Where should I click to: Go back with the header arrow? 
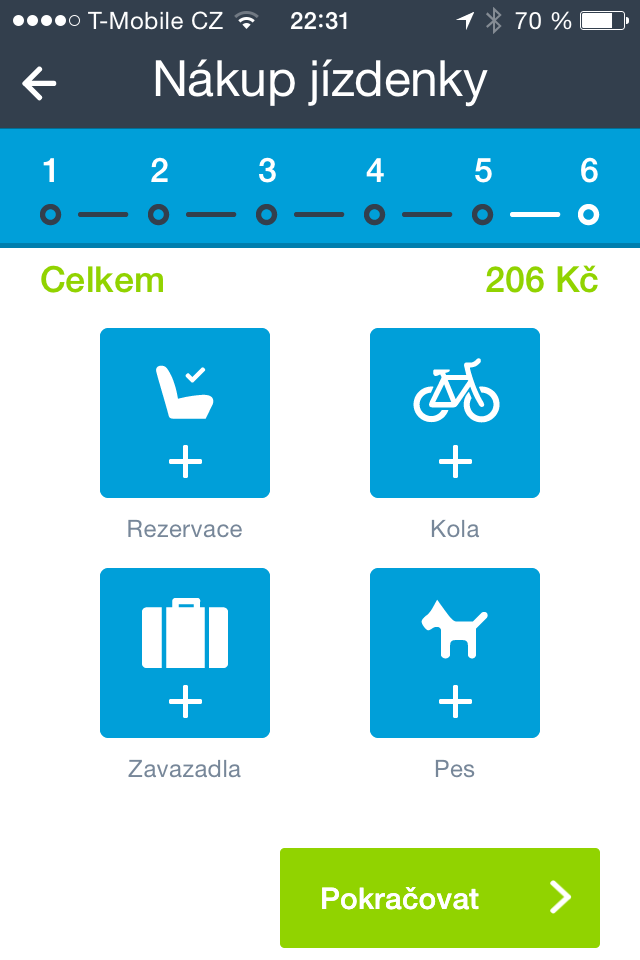point(40,83)
